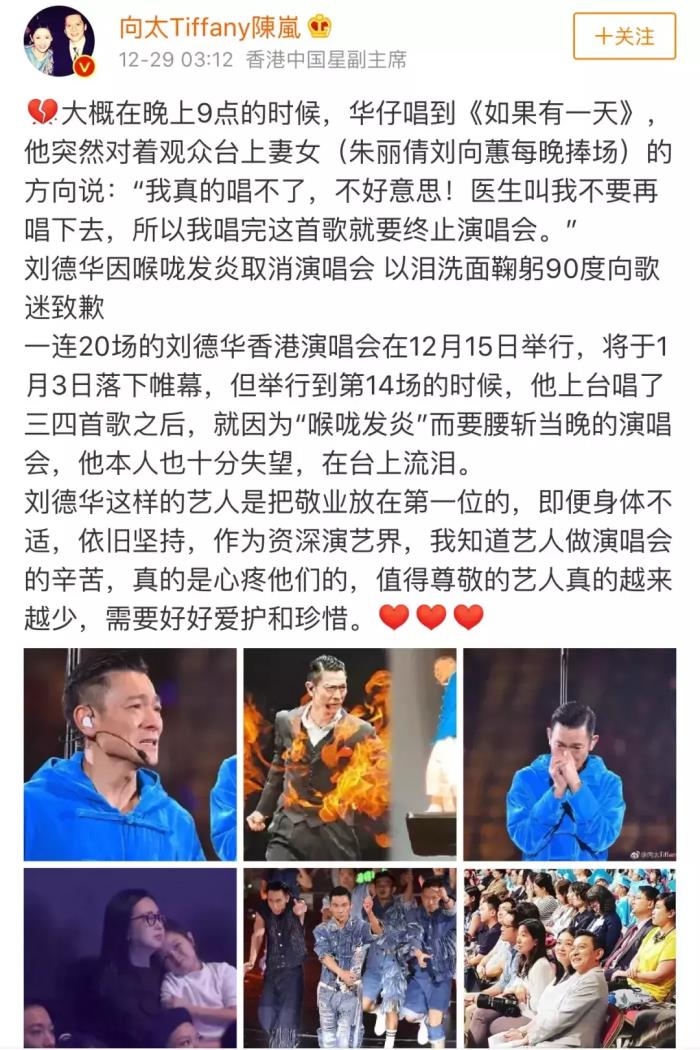Open photo of woman hugging a child

[x=130, y=957]
